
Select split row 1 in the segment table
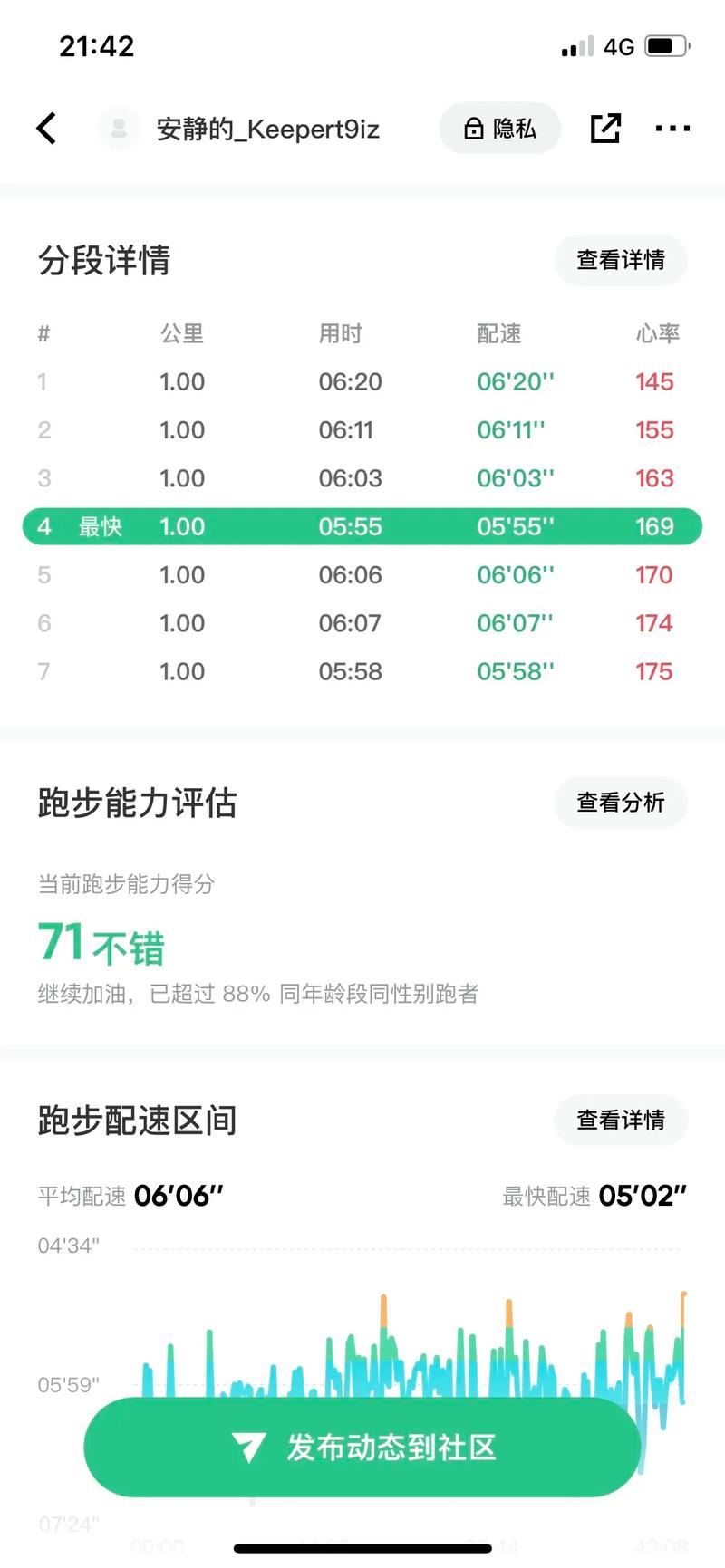click(362, 381)
